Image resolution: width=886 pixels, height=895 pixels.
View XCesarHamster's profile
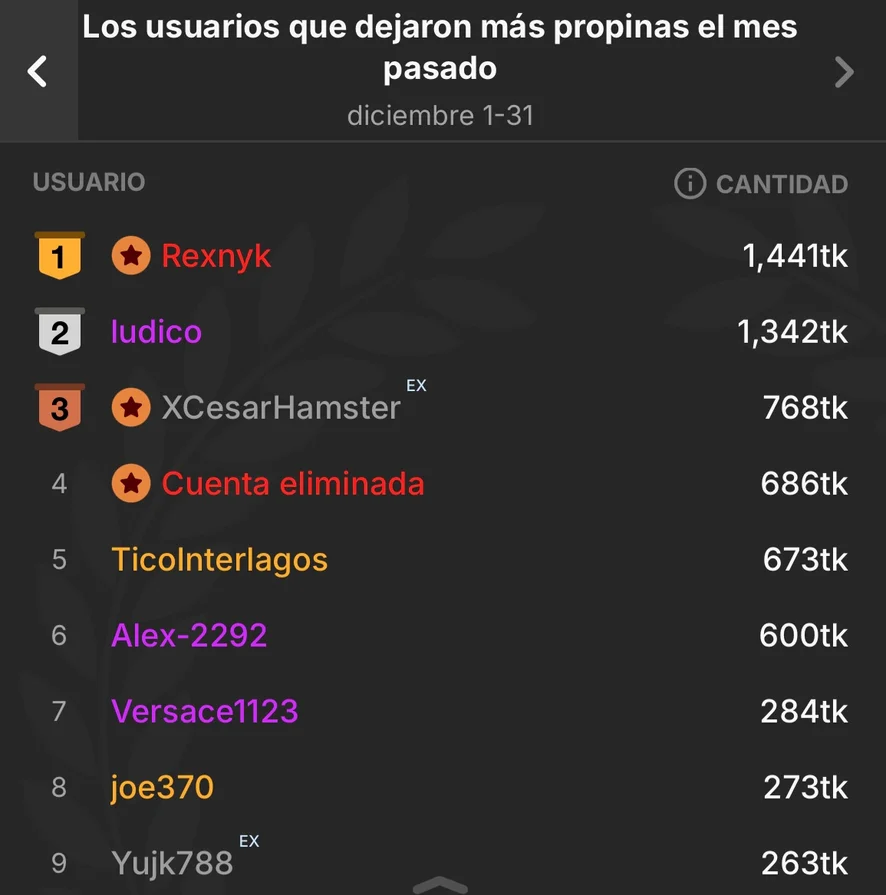tap(281, 408)
